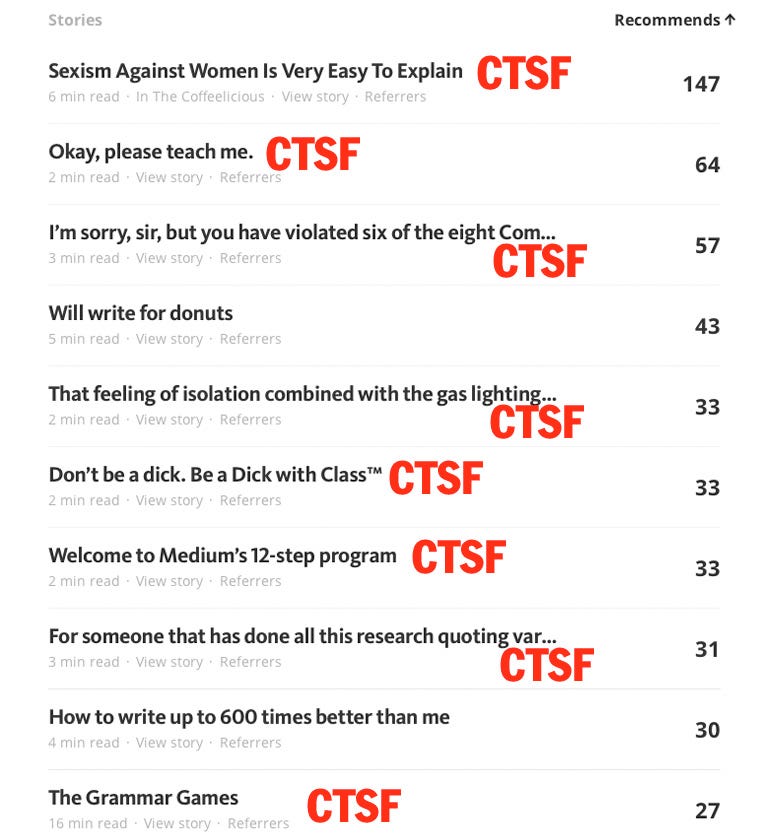Open 'The Grammar Games' story

pos(143,798)
